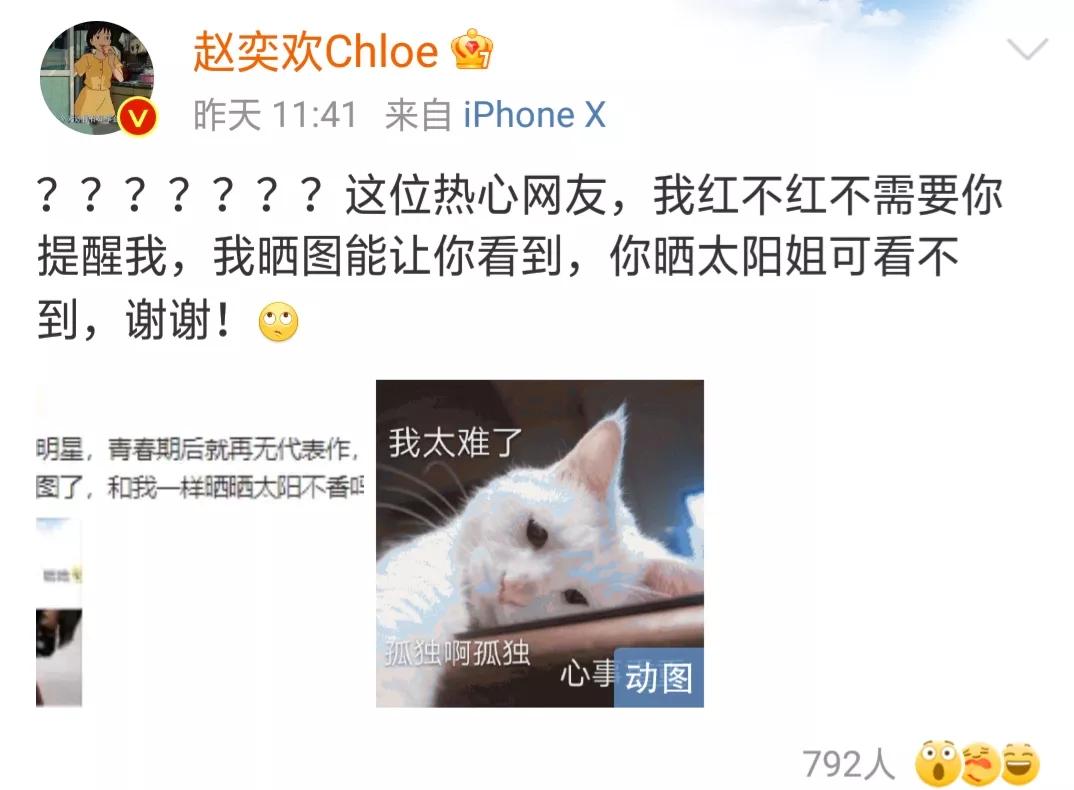Tap the username 赵奕欢Chloe

(315, 52)
